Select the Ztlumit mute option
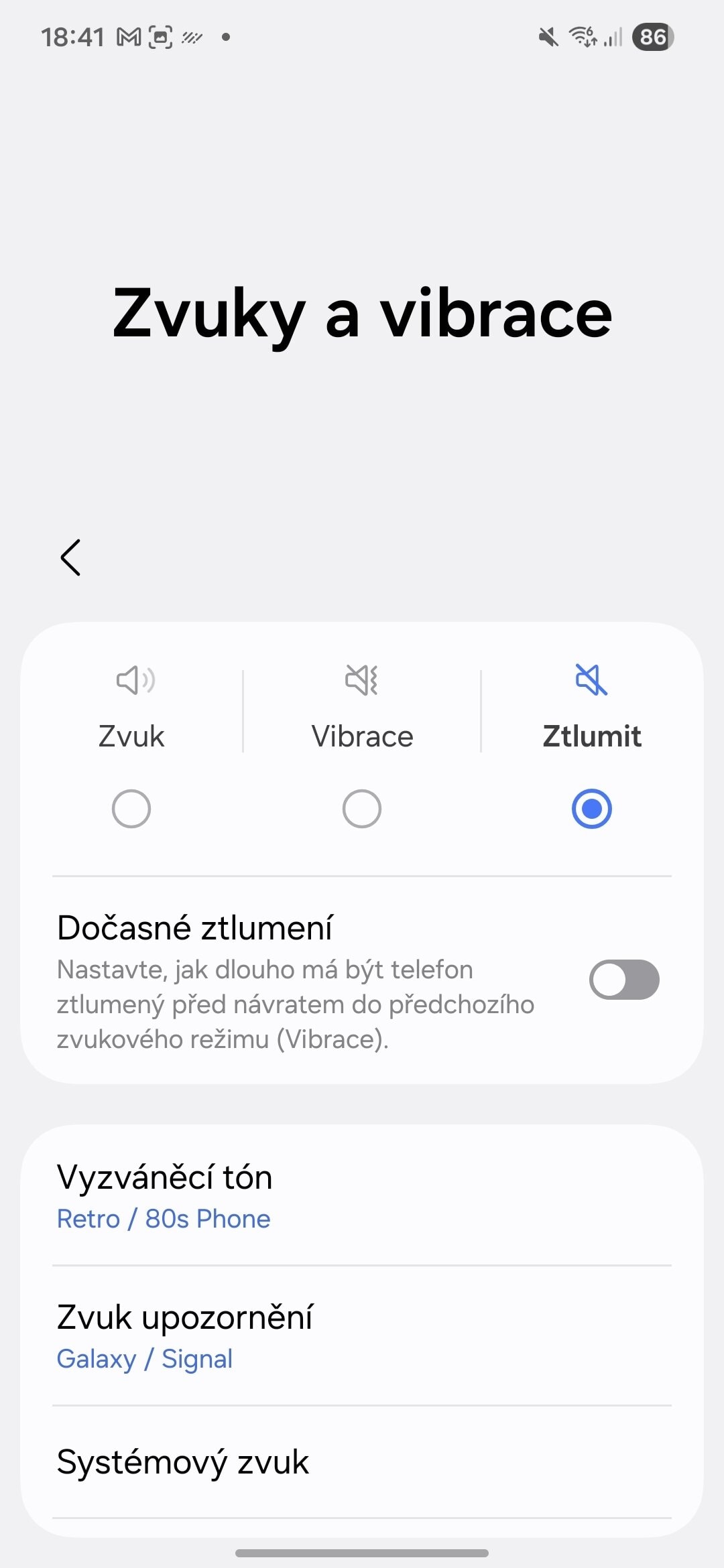The image size is (724, 1568). tap(591, 808)
